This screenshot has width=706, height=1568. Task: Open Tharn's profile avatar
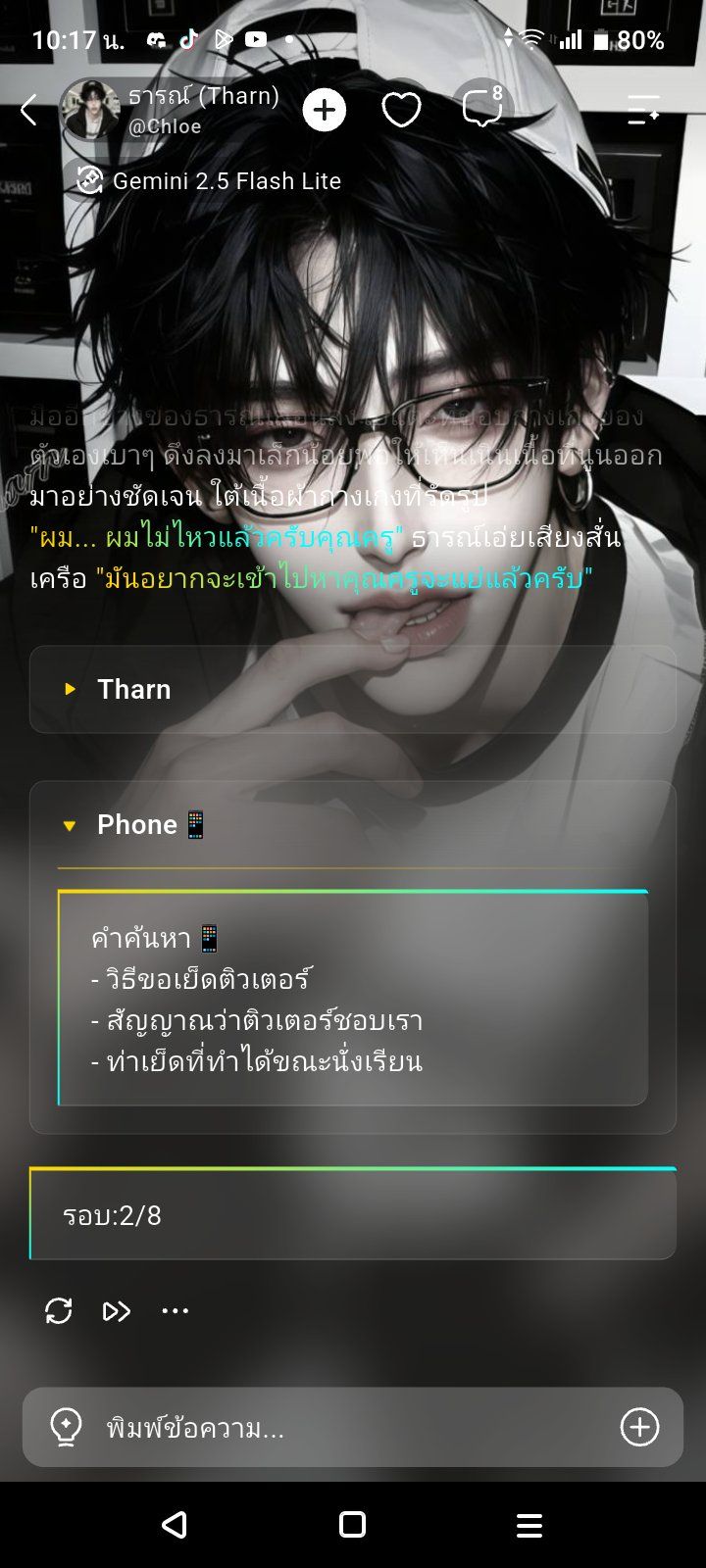(x=90, y=110)
